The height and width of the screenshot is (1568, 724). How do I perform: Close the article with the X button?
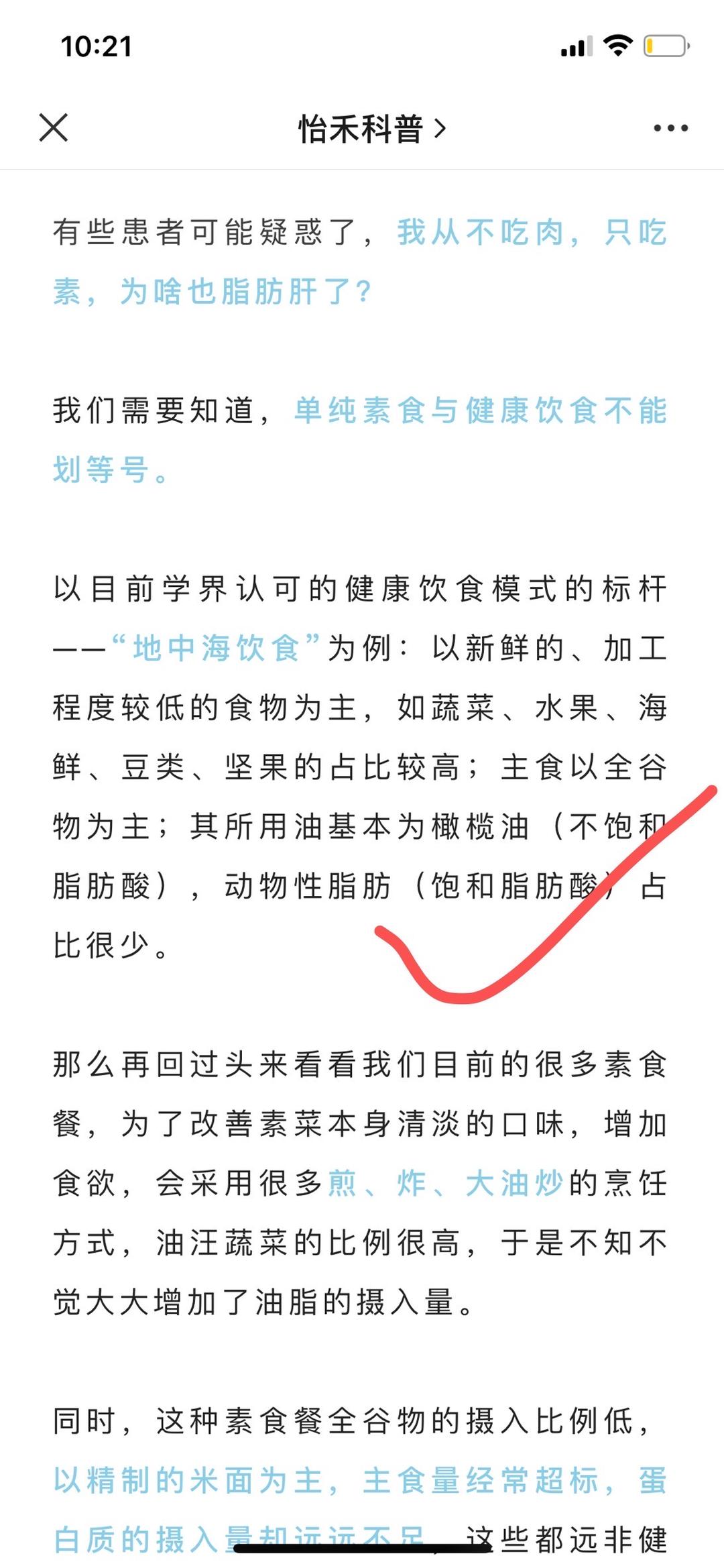[54, 127]
